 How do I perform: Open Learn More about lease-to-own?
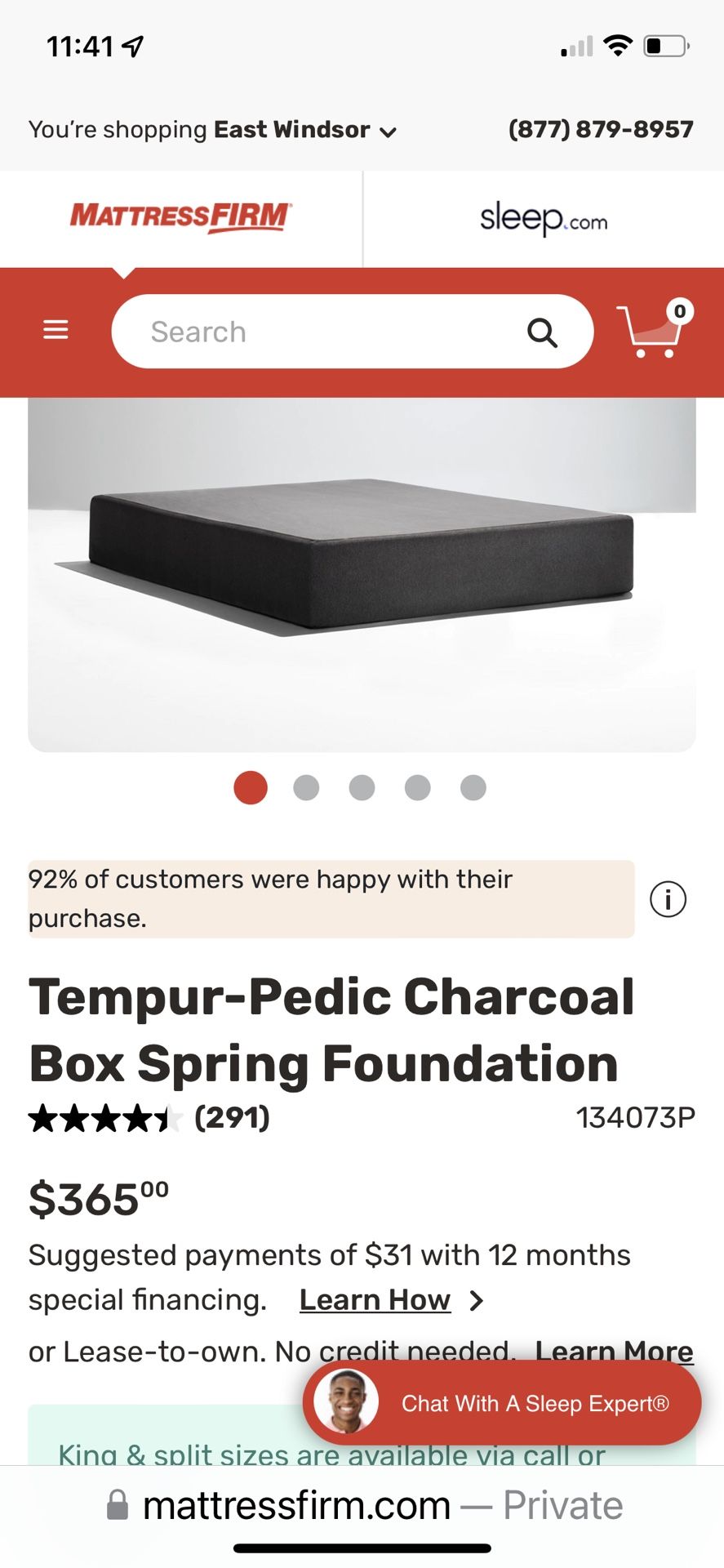(x=614, y=1352)
